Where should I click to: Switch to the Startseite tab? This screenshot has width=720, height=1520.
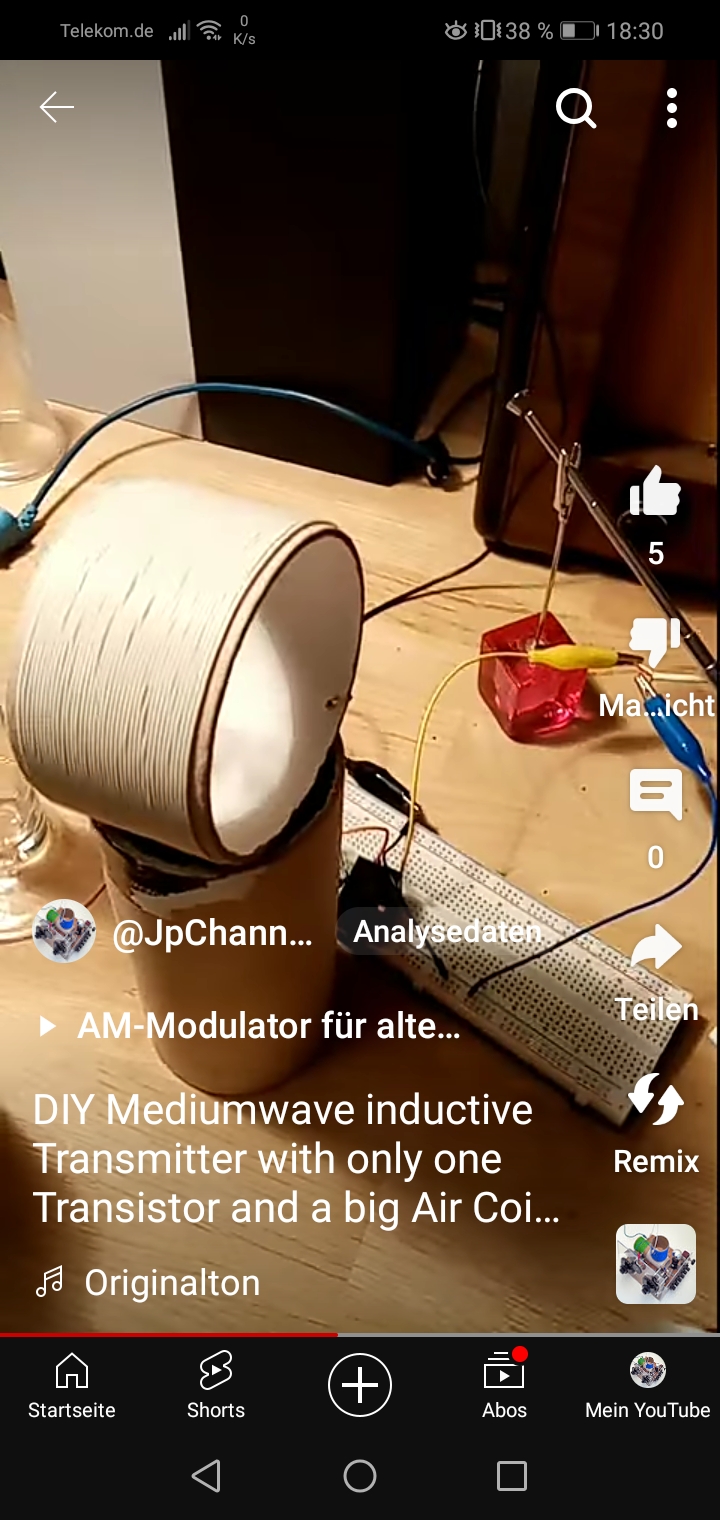point(72,1386)
